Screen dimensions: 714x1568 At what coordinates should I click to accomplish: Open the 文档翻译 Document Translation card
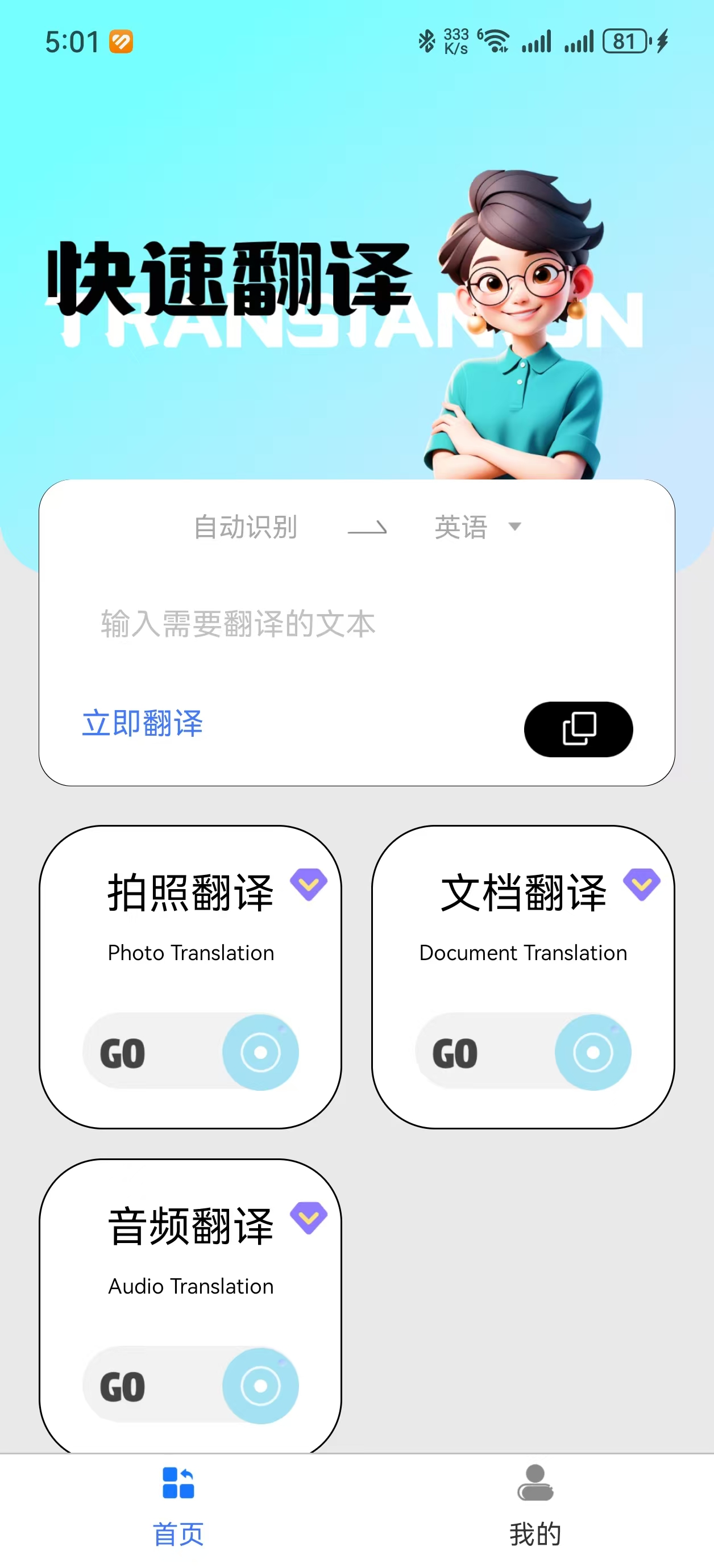[522, 977]
